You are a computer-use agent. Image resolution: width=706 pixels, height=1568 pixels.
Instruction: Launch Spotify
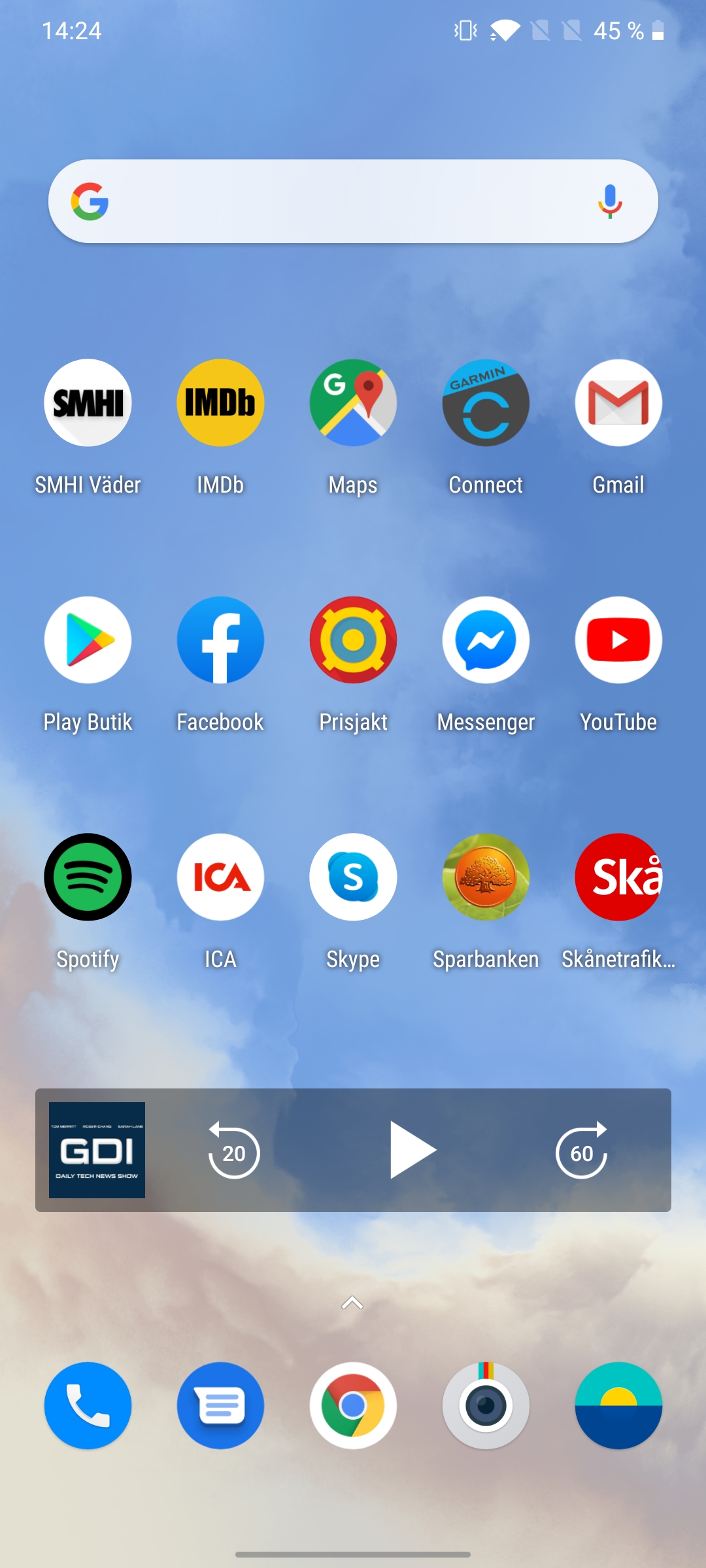[88, 877]
